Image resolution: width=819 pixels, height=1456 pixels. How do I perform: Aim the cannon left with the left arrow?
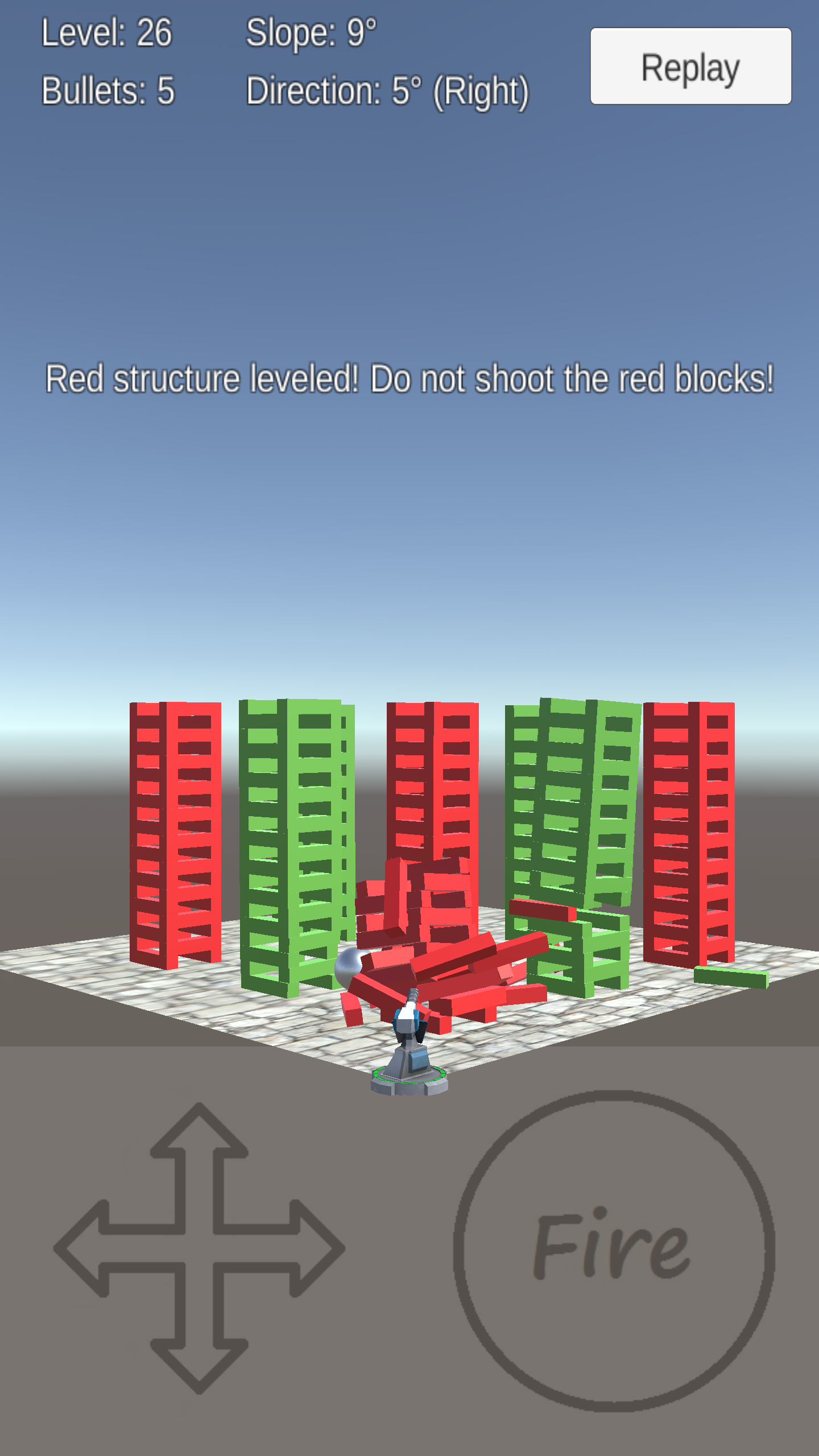pyautogui.click(x=114, y=1248)
